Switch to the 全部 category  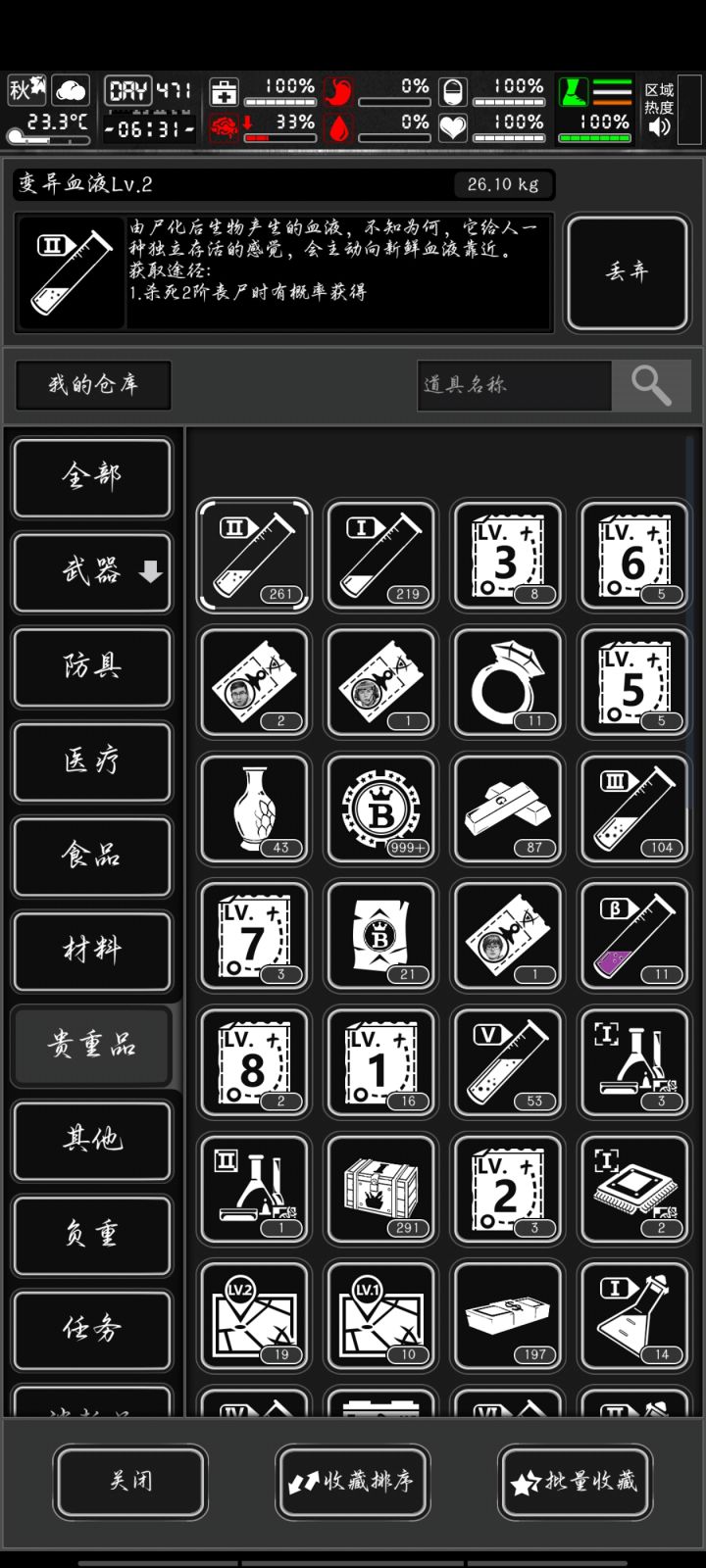[x=92, y=476]
